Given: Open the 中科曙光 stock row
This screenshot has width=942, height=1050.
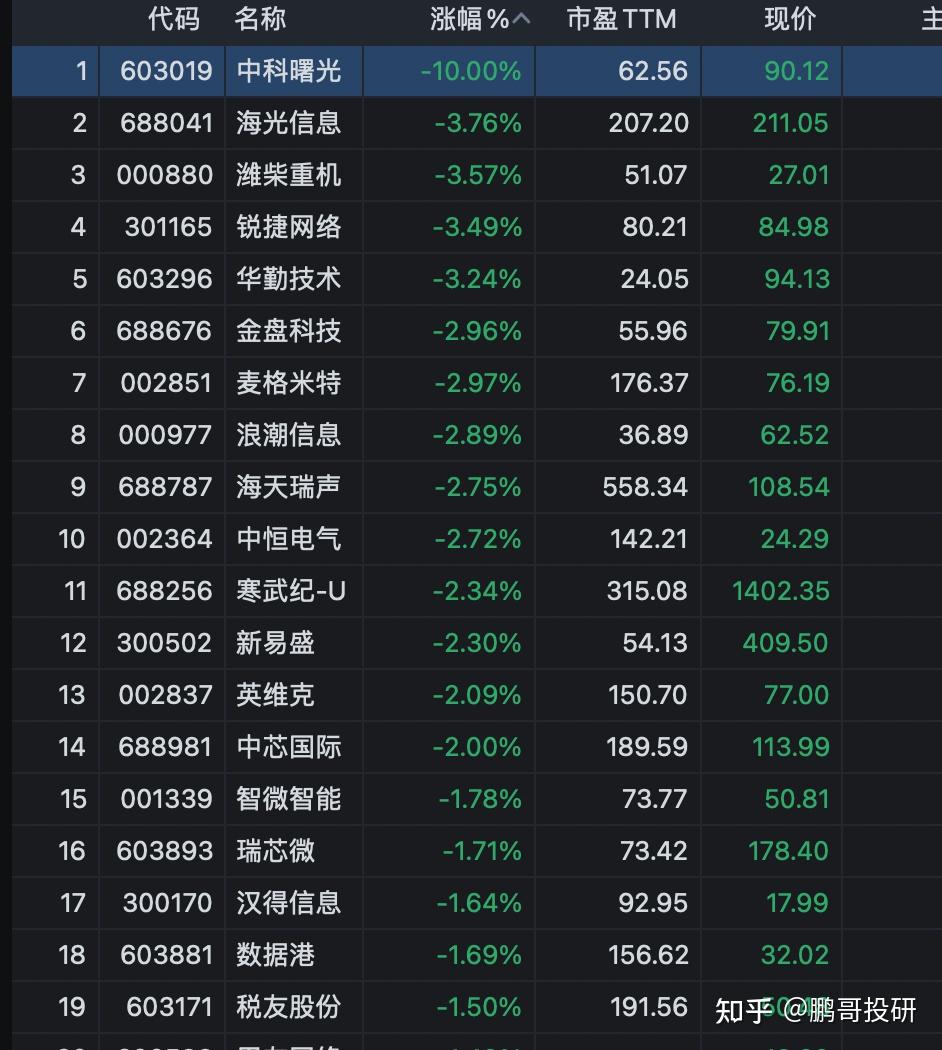Looking at the screenshot, I should tap(289, 71).
